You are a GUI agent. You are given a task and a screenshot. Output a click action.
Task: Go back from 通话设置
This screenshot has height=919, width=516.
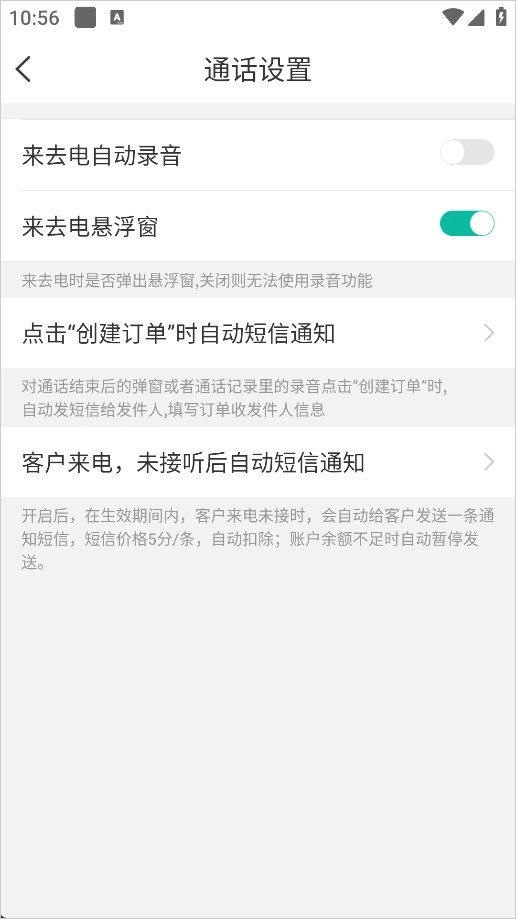coord(23,69)
